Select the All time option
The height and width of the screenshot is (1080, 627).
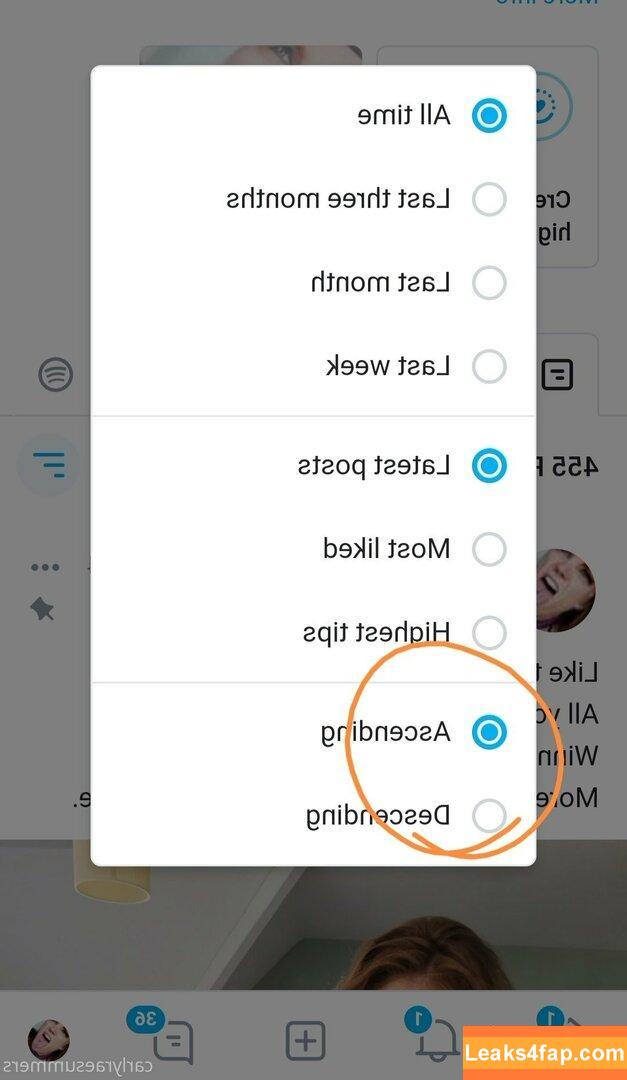click(x=489, y=116)
